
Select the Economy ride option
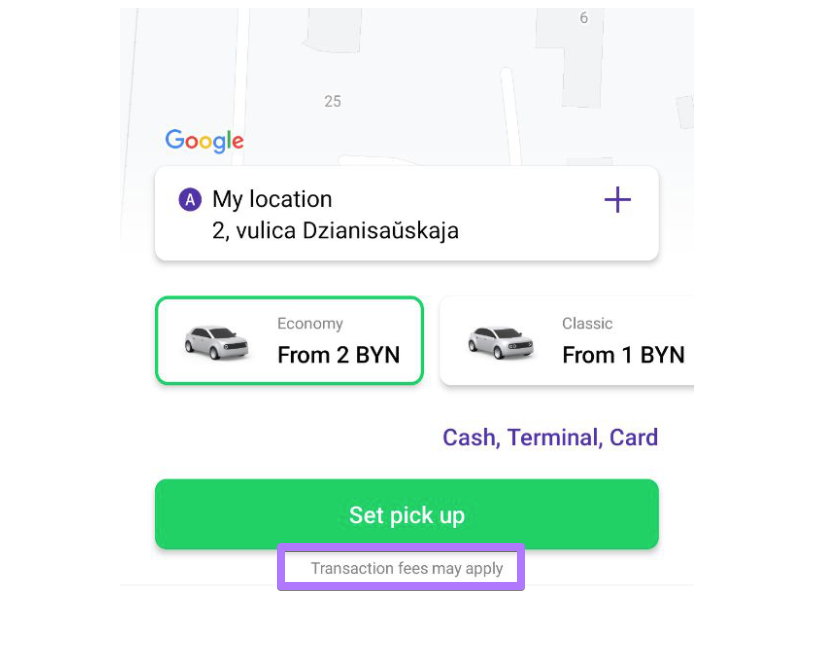pos(289,341)
